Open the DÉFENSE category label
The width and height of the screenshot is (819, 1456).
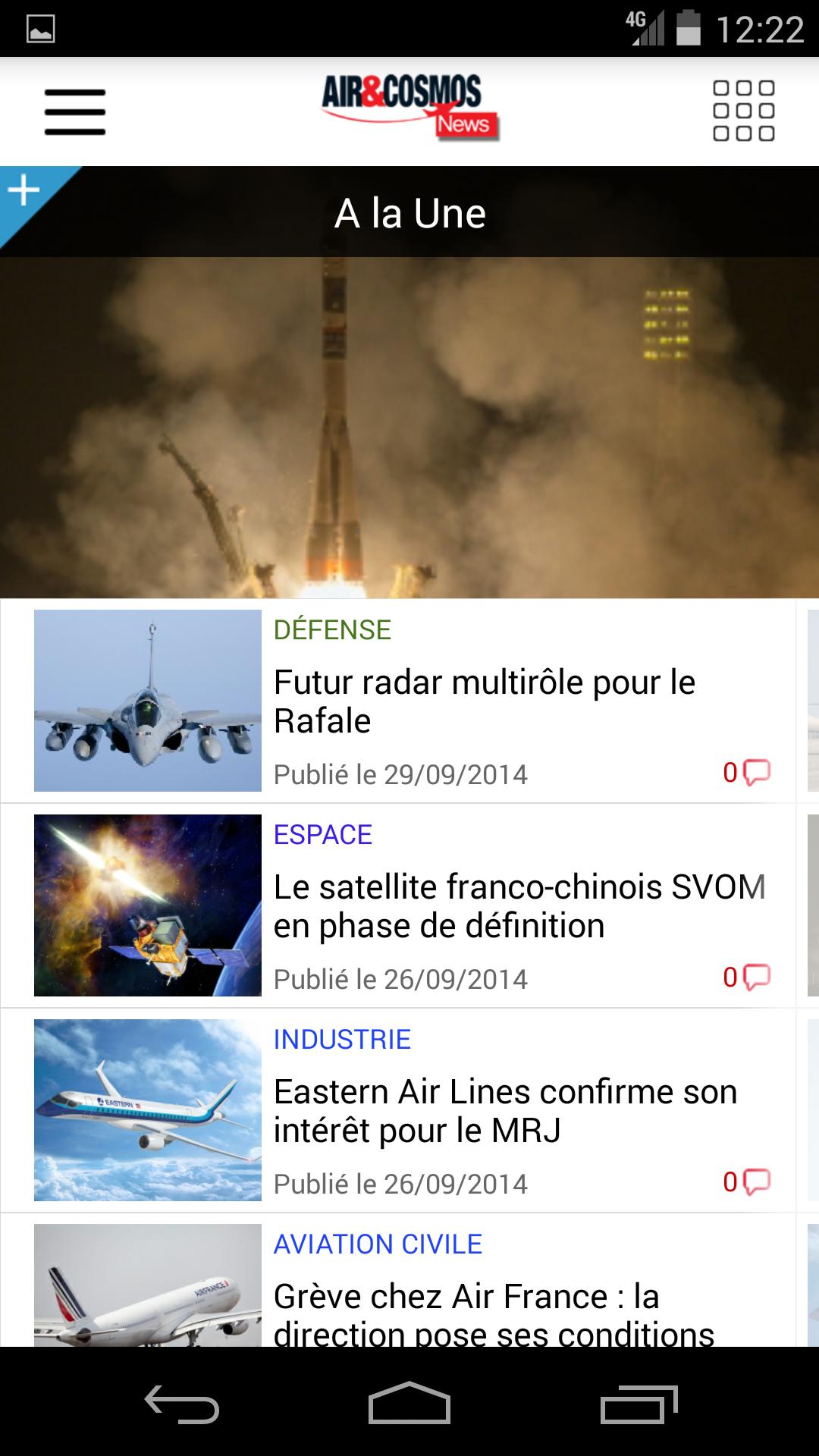click(332, 629)
